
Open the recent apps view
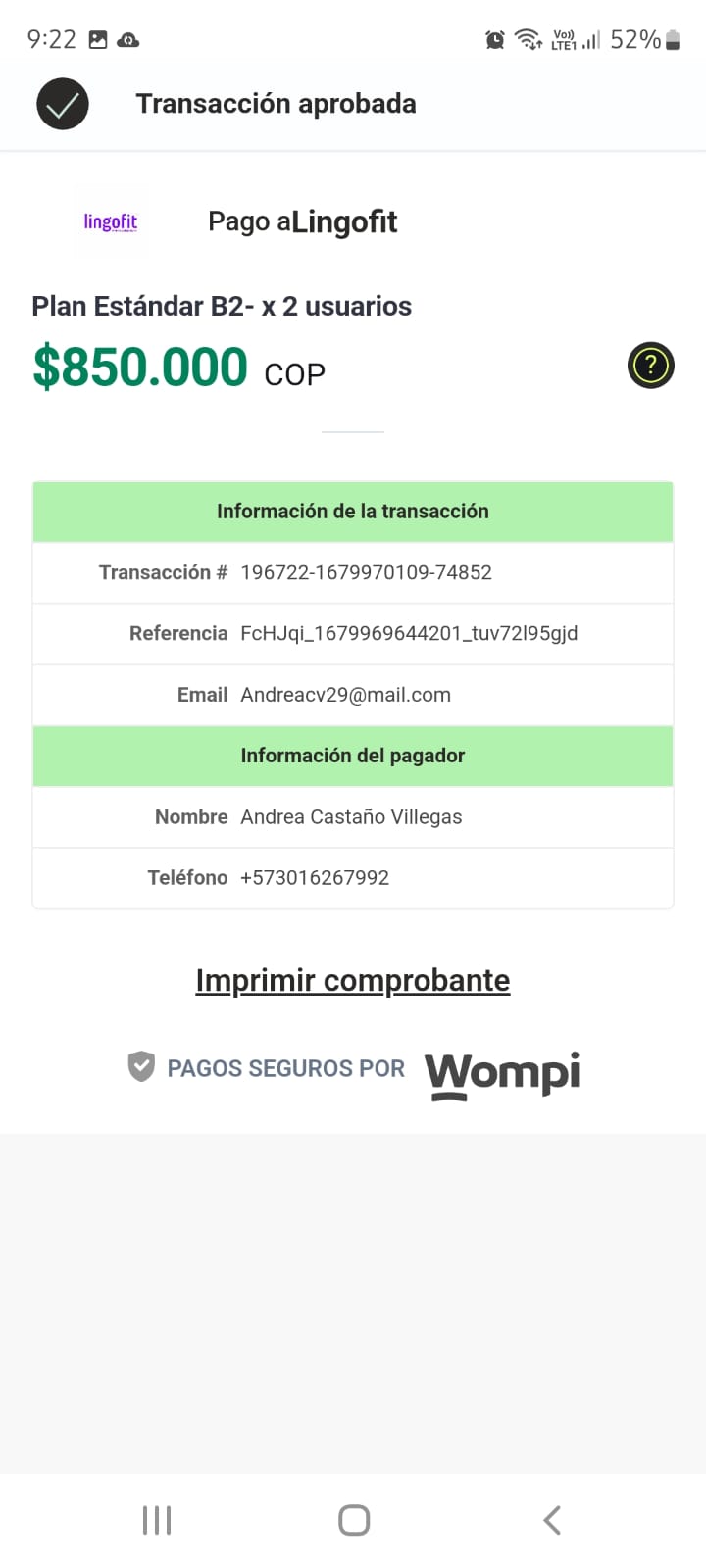(x=157, y=1520)
